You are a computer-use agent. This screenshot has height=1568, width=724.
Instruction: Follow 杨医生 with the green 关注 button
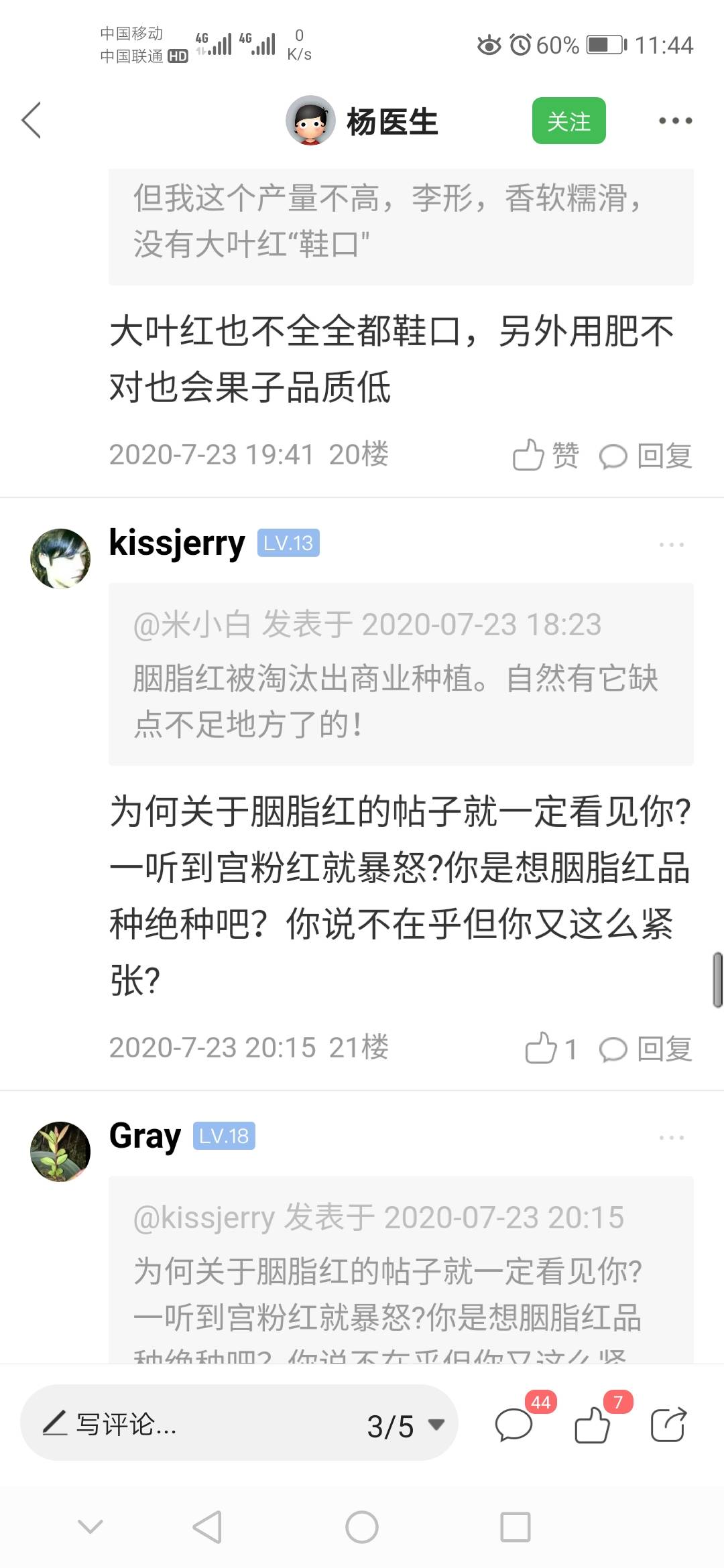(x=568, y=121)
